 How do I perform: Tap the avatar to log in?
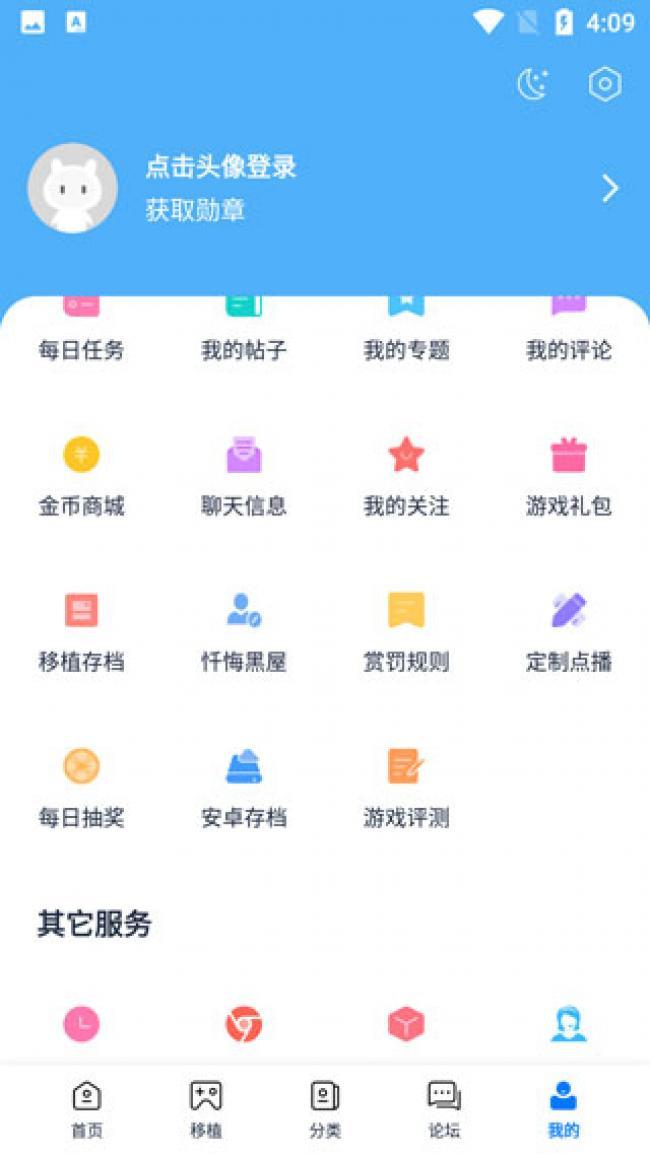[x=73, y=188]
